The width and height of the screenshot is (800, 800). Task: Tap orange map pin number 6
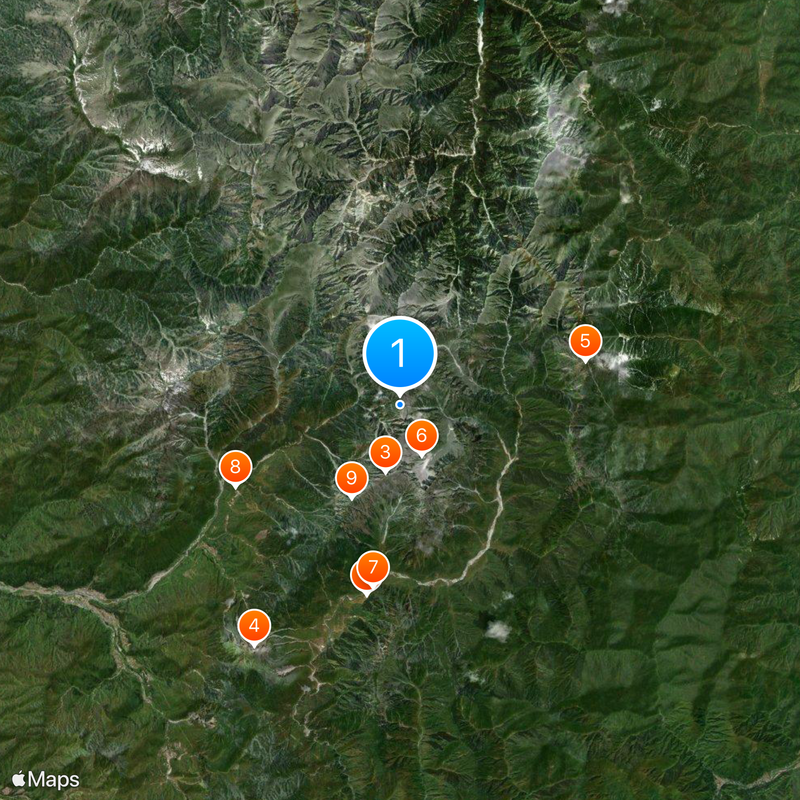point(421,435)
